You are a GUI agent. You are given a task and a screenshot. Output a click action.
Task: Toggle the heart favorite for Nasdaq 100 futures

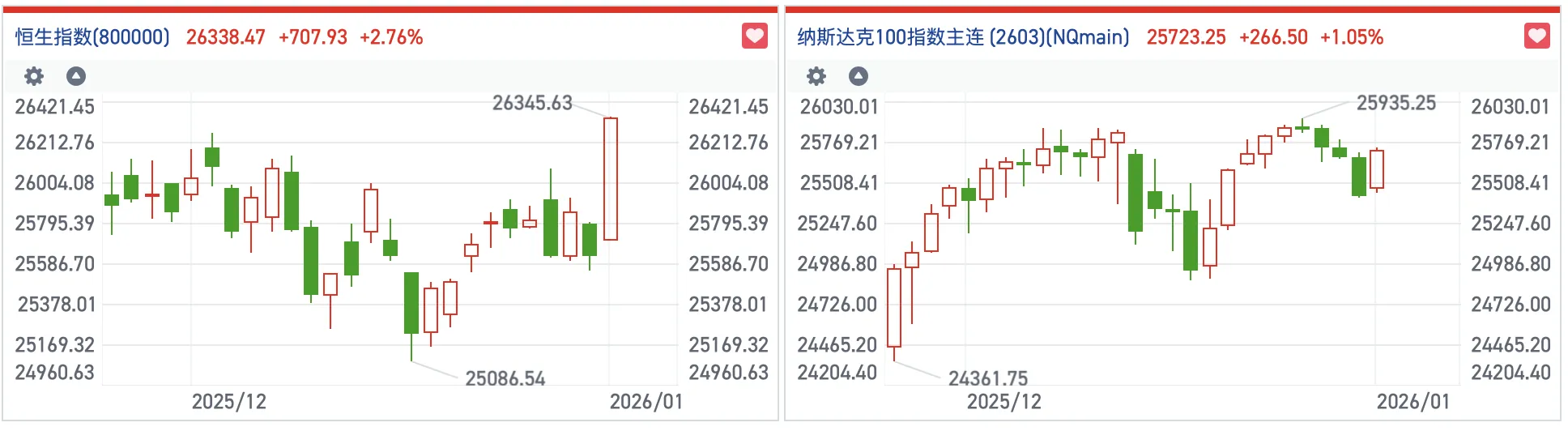tap(1536, 36)
